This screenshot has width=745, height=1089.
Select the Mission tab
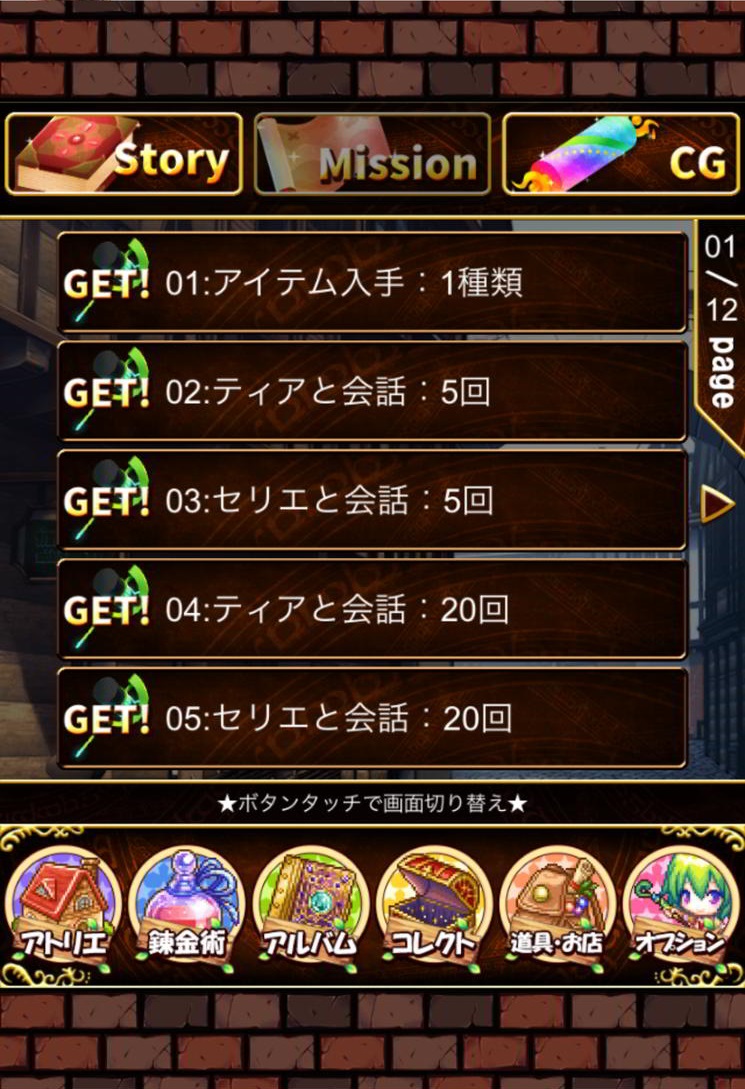pyautogui.click(x=372, y=153)
